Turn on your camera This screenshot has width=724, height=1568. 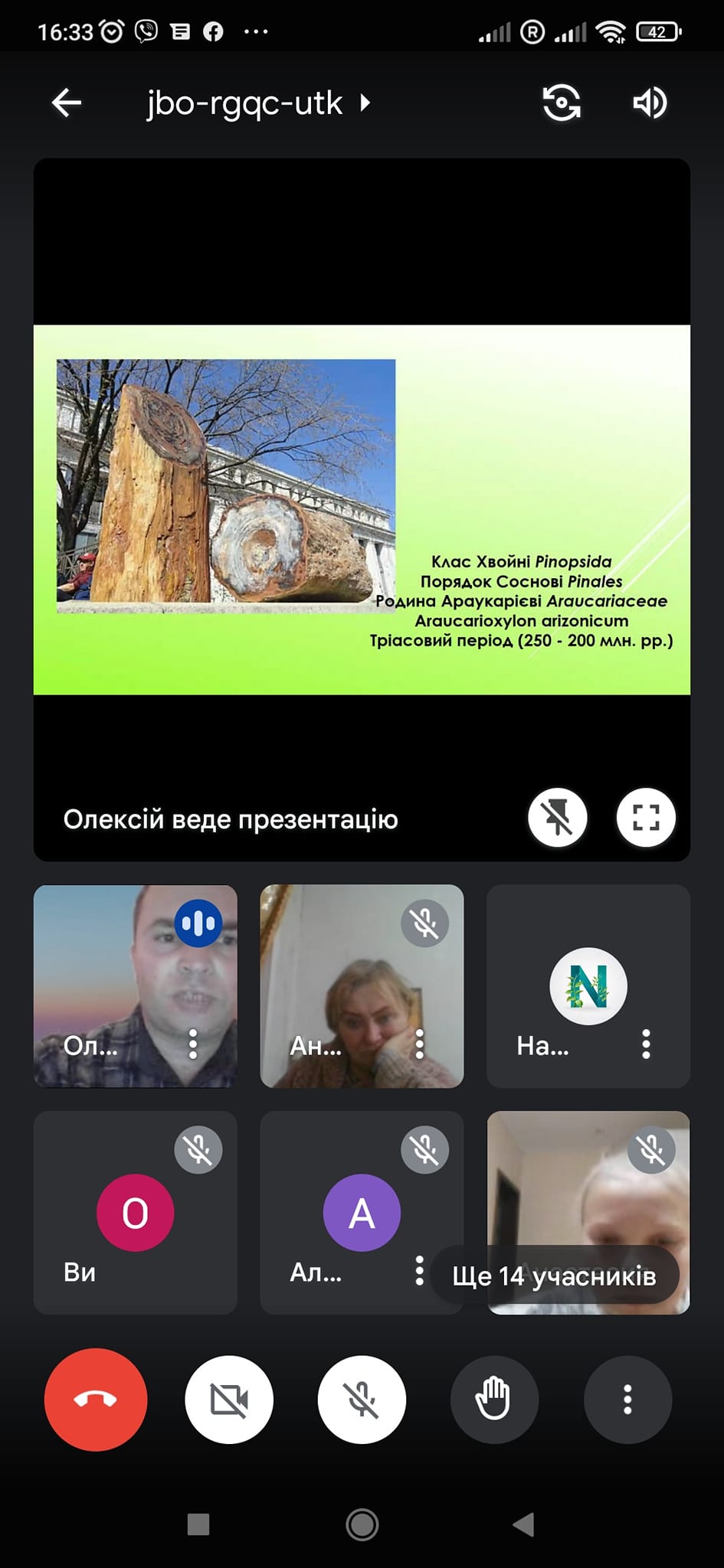(229, 1400)
